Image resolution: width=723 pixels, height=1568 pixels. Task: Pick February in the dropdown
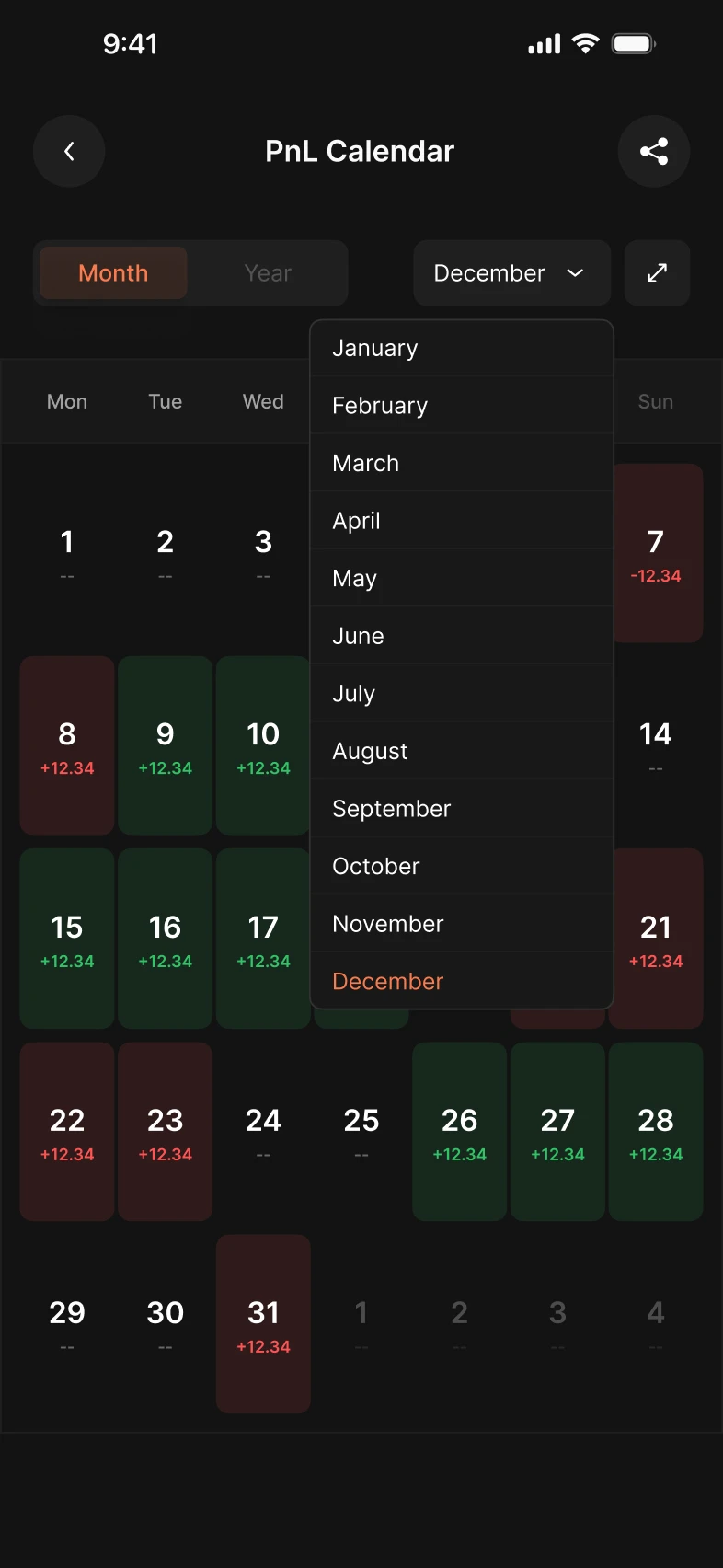coord(461,406)
